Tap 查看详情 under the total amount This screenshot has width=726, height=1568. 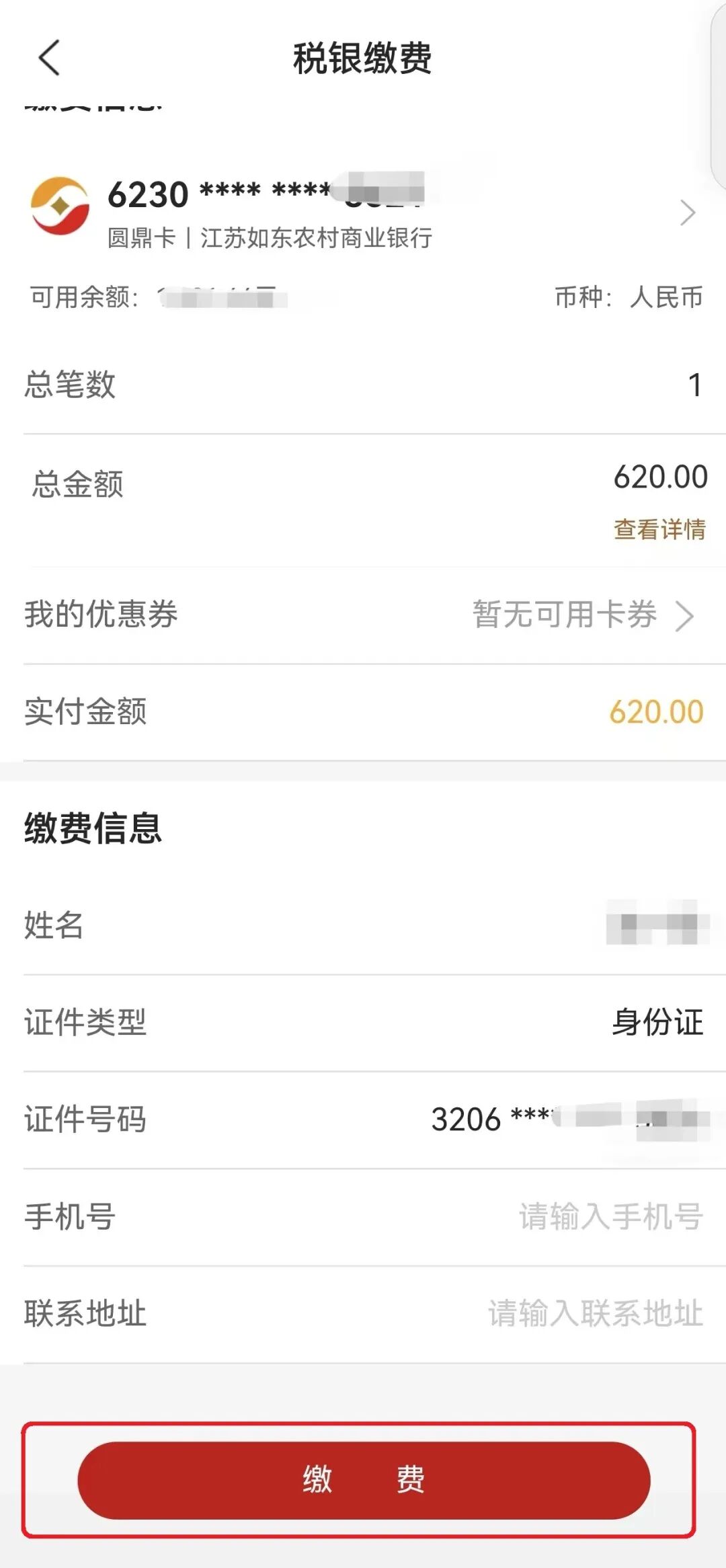point(661,530)
